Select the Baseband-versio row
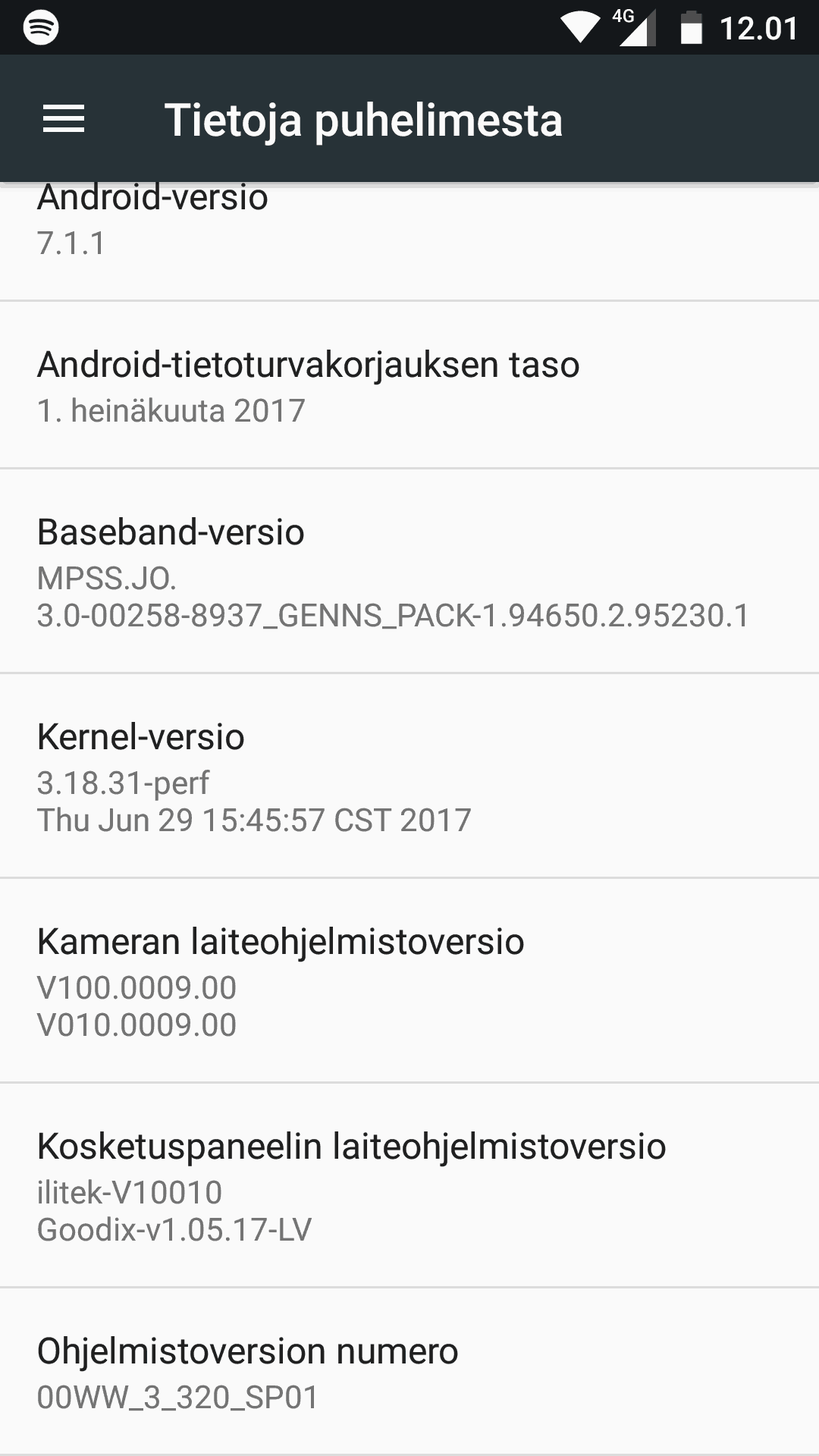The width and height of the screenshot is (819, 1456). coord(409,571)
